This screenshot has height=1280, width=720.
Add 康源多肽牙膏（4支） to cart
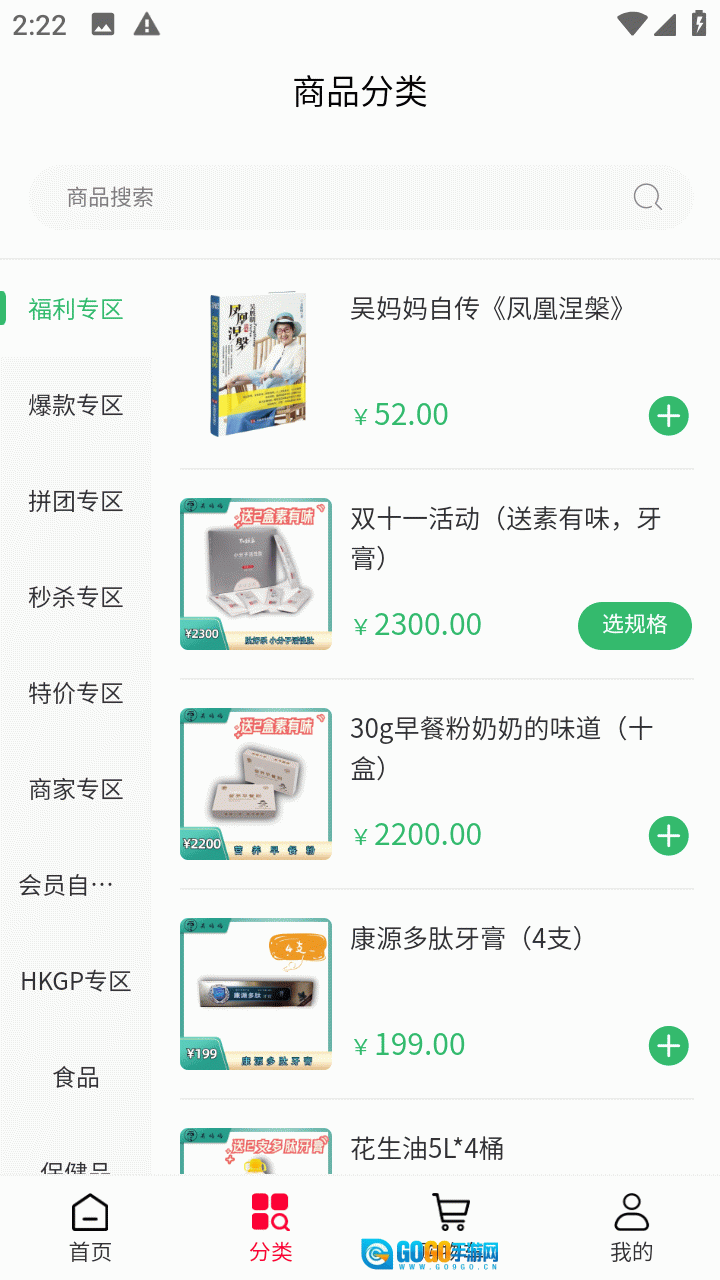pyautogui.click(x=668, y=1046)
